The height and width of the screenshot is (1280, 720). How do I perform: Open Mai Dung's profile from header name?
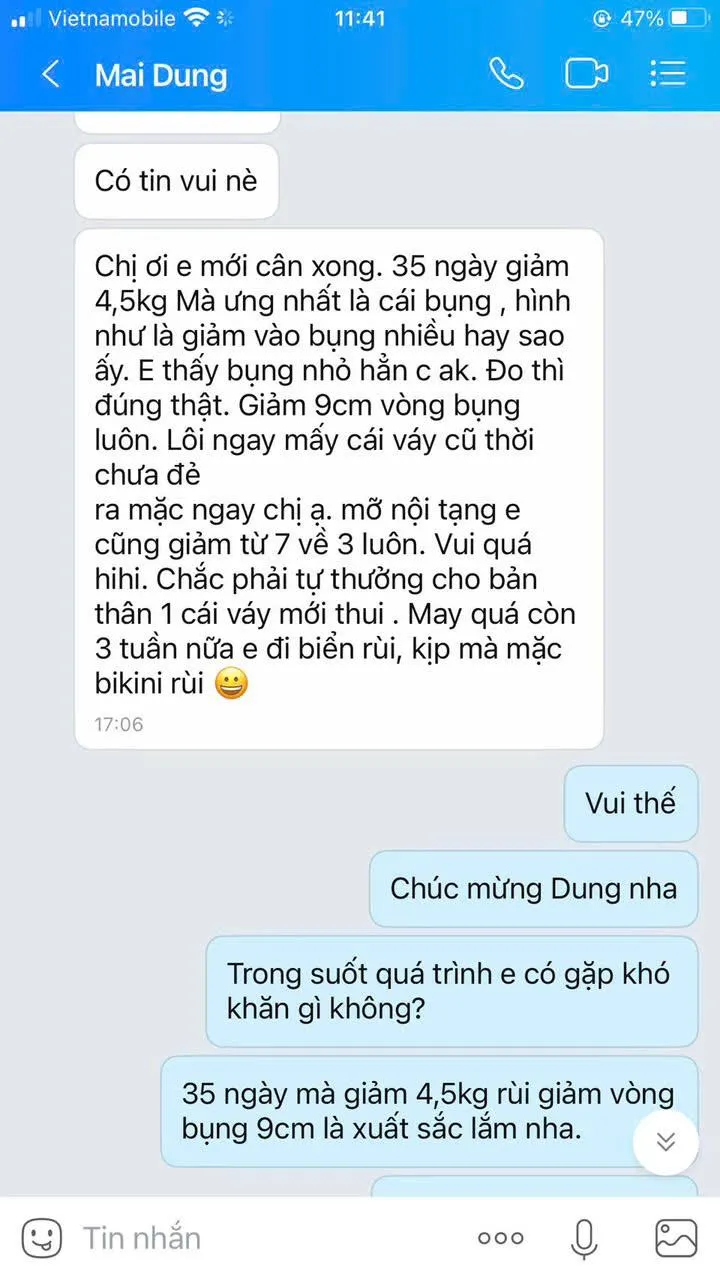(x=161, y=76)
